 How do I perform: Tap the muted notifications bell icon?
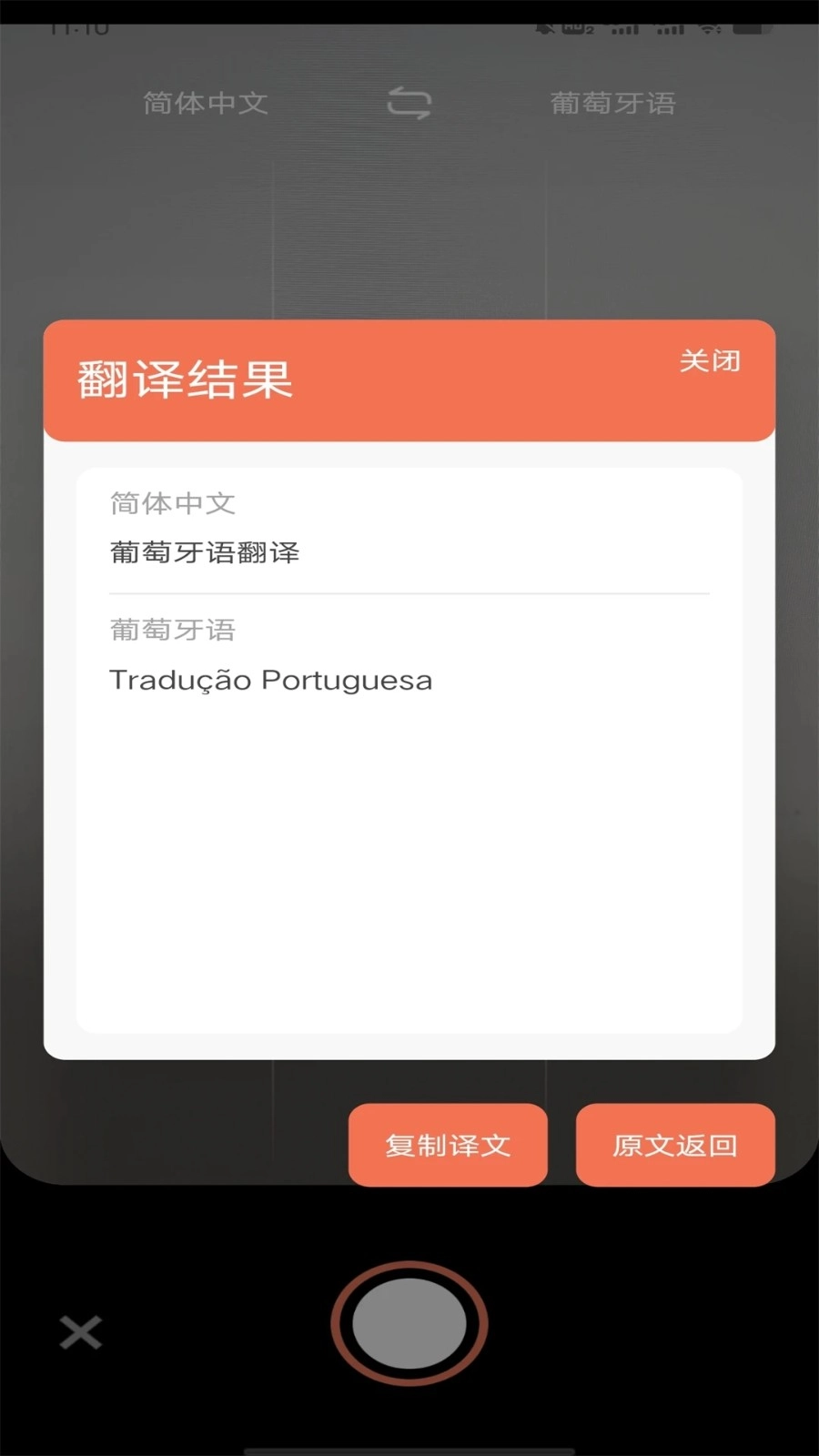coord(545,27)
